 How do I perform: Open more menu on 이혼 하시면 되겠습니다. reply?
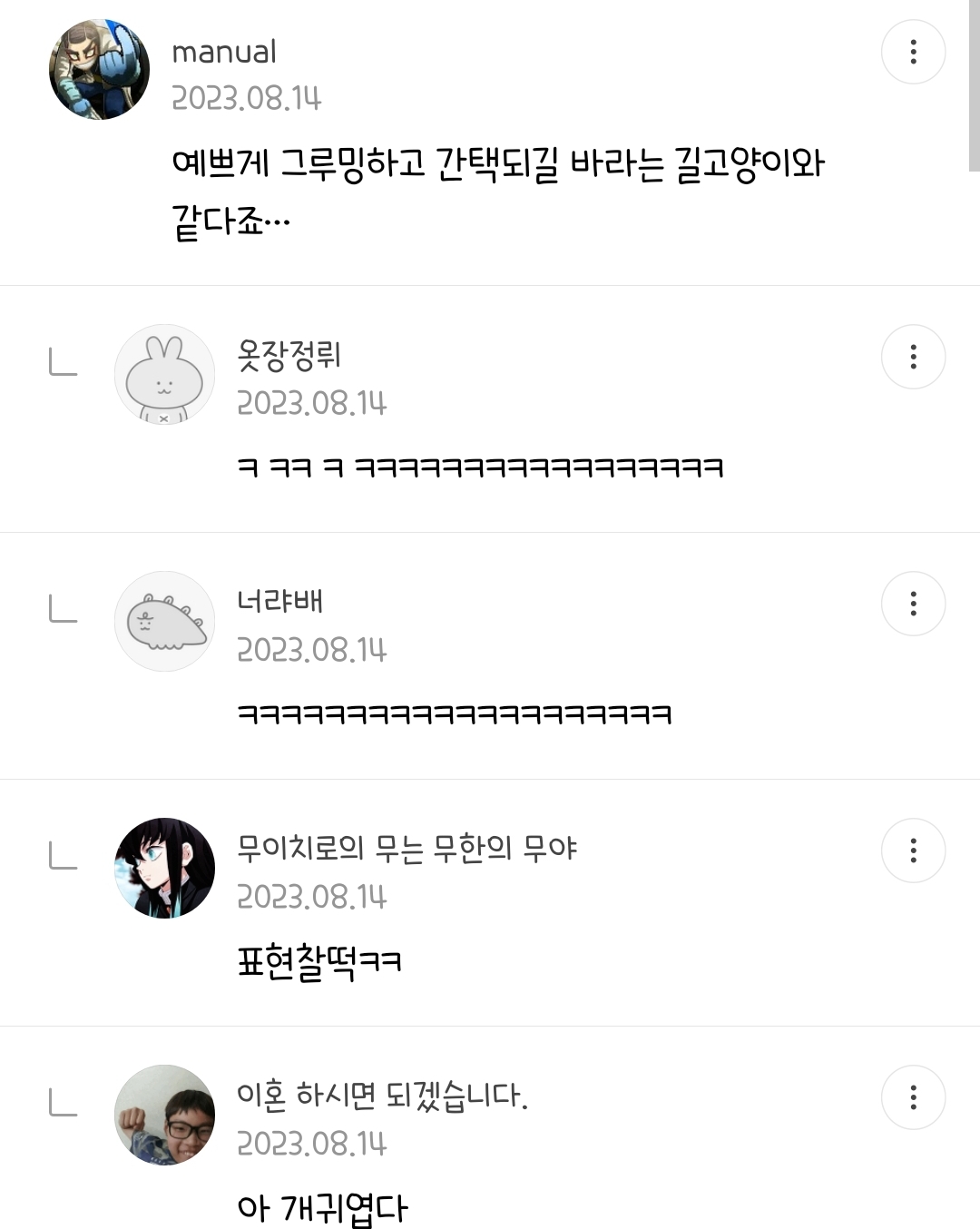click(x=913, y=1097)
